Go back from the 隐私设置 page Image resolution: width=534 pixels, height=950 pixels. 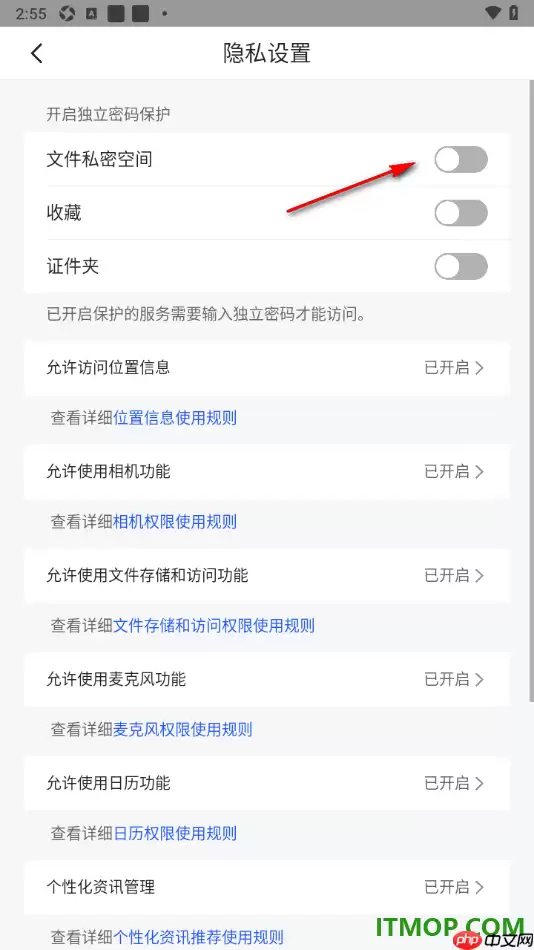[x=37, y=53]
